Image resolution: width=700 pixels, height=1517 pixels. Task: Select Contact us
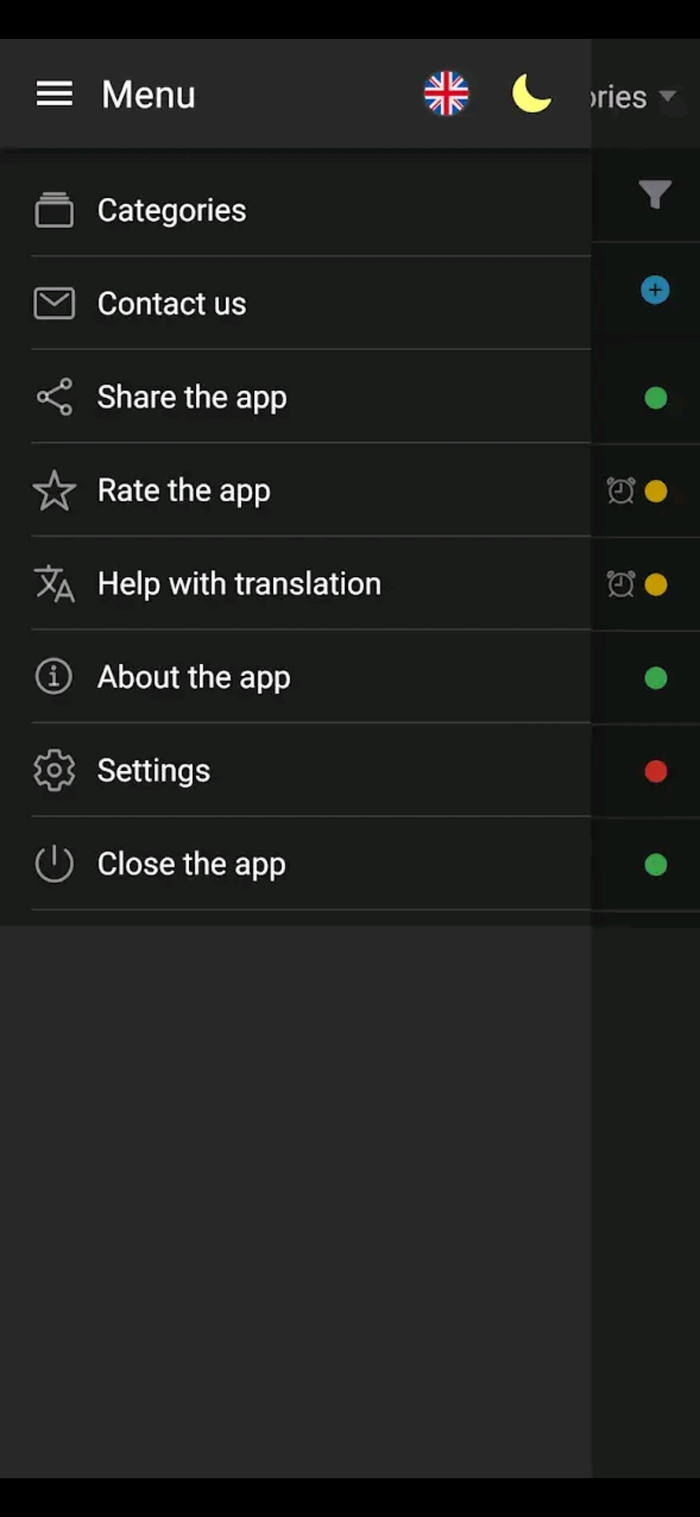pos(171,304)
